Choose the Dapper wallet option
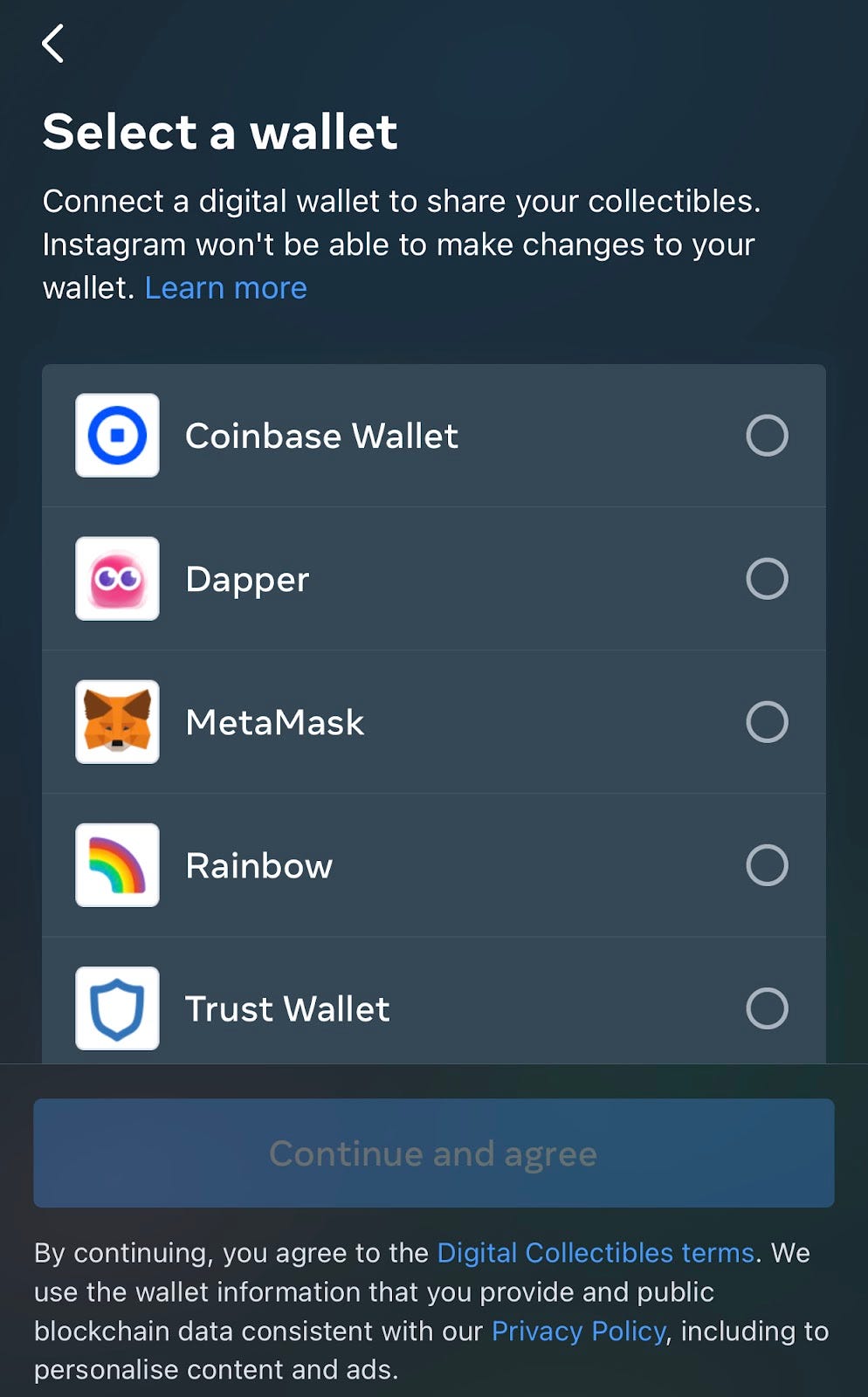Screen dimensions: 868x1397 (434, 579)
